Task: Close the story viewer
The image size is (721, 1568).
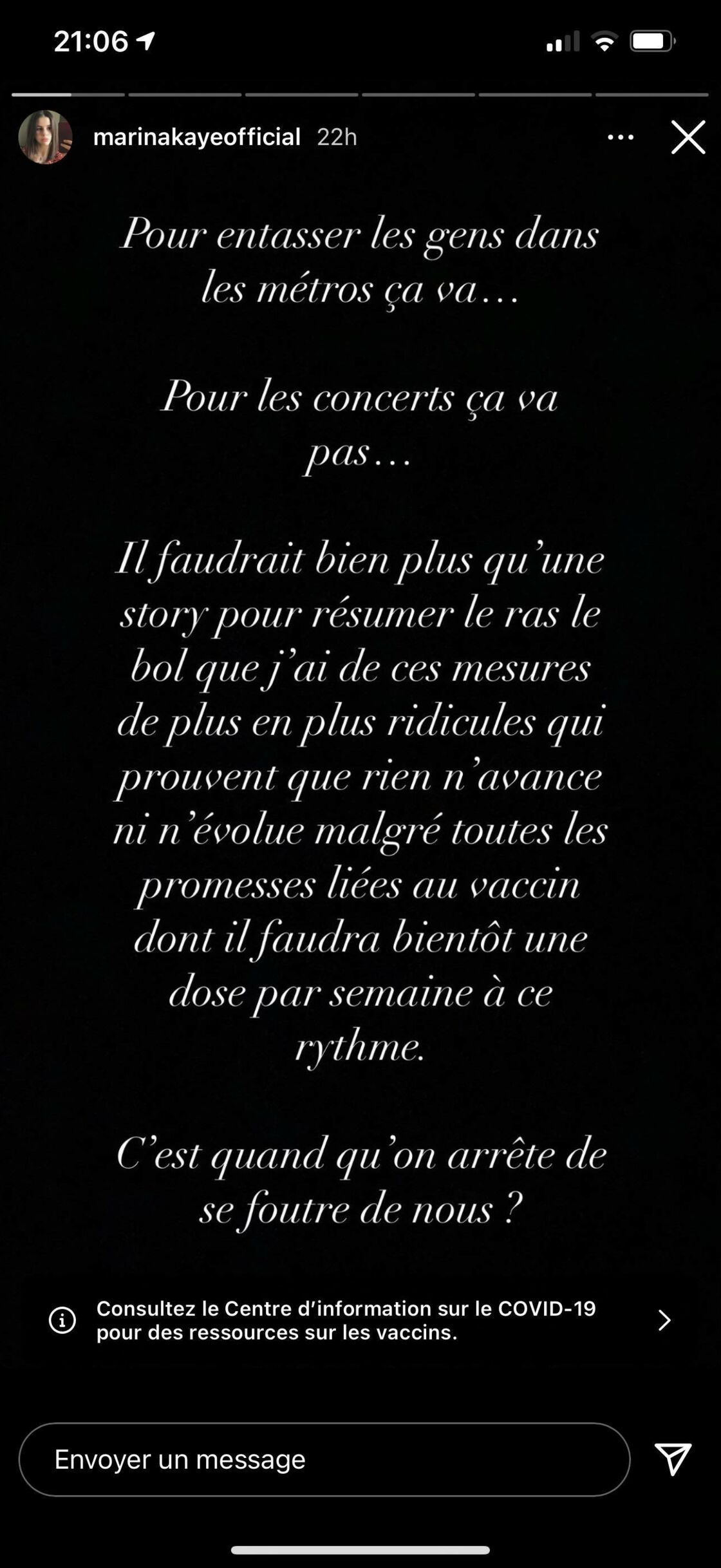Action: click(x=688, y=137)
